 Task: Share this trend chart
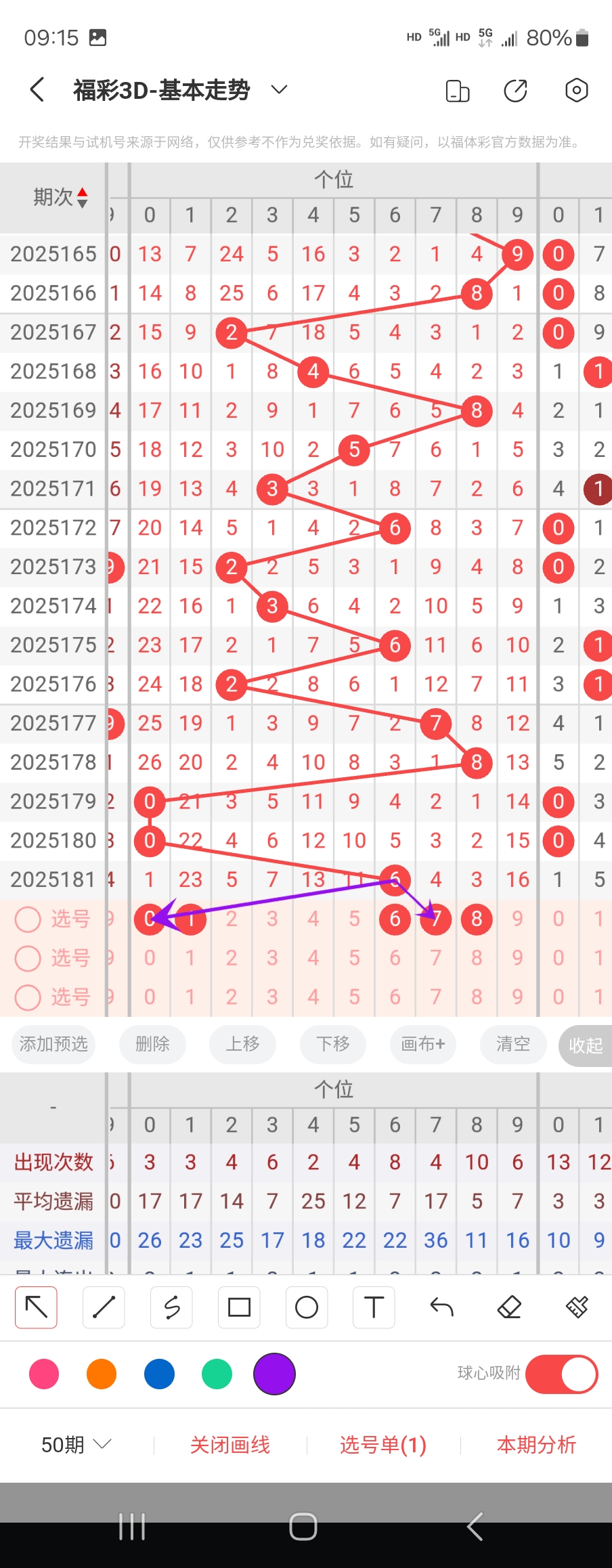coord(515,91)
